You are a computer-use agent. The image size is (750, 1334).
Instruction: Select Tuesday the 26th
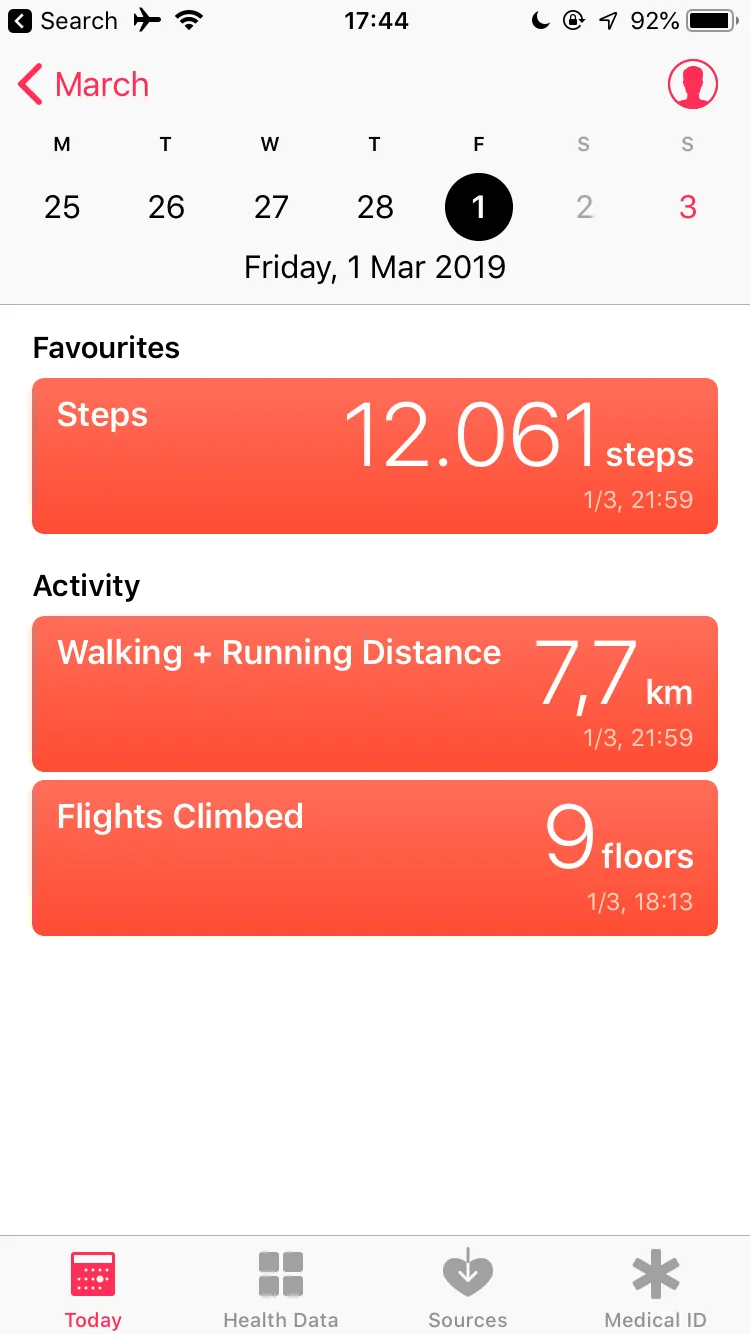[166, 207]
